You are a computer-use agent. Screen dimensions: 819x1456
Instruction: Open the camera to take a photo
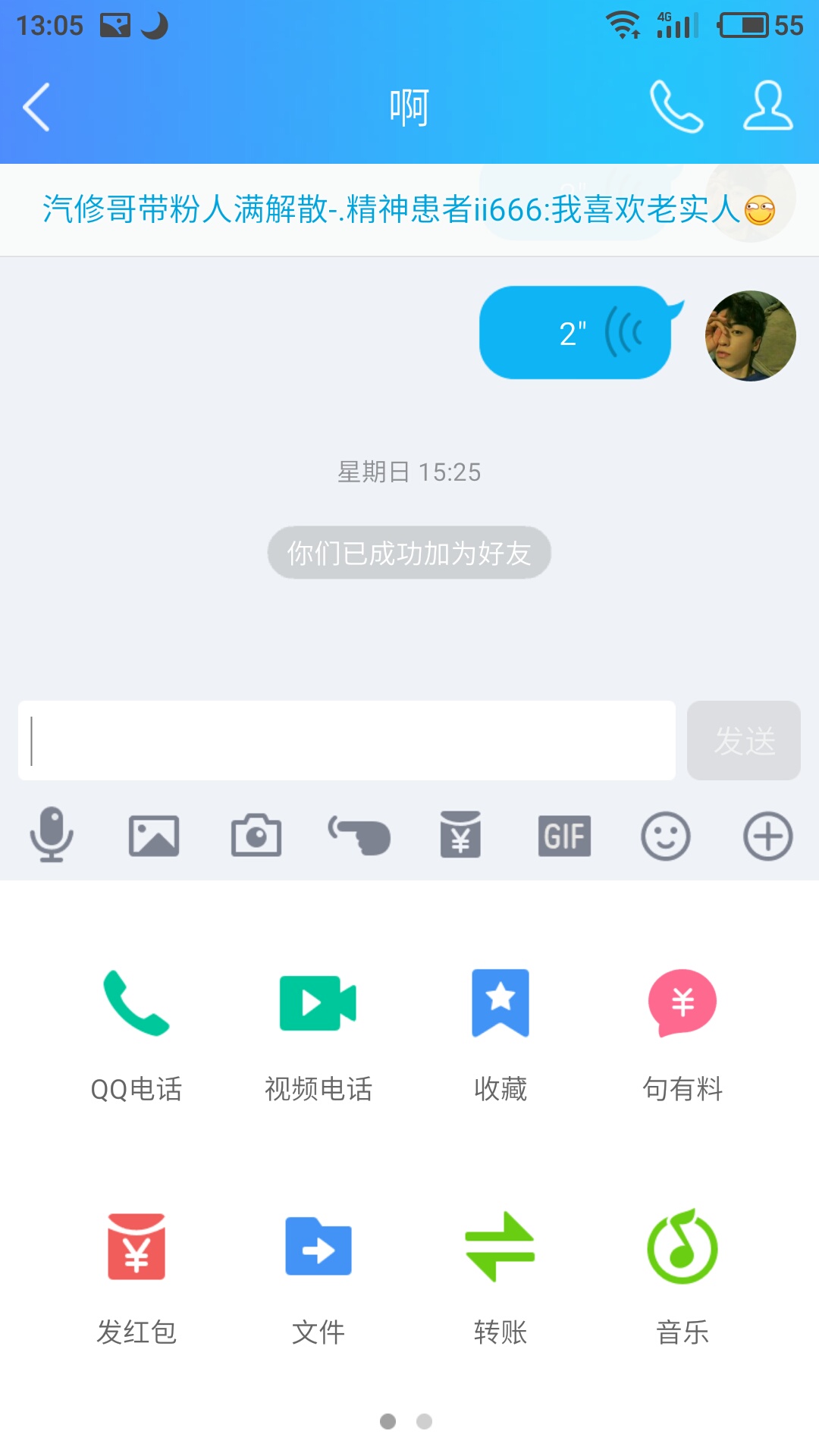coord(256,836)
